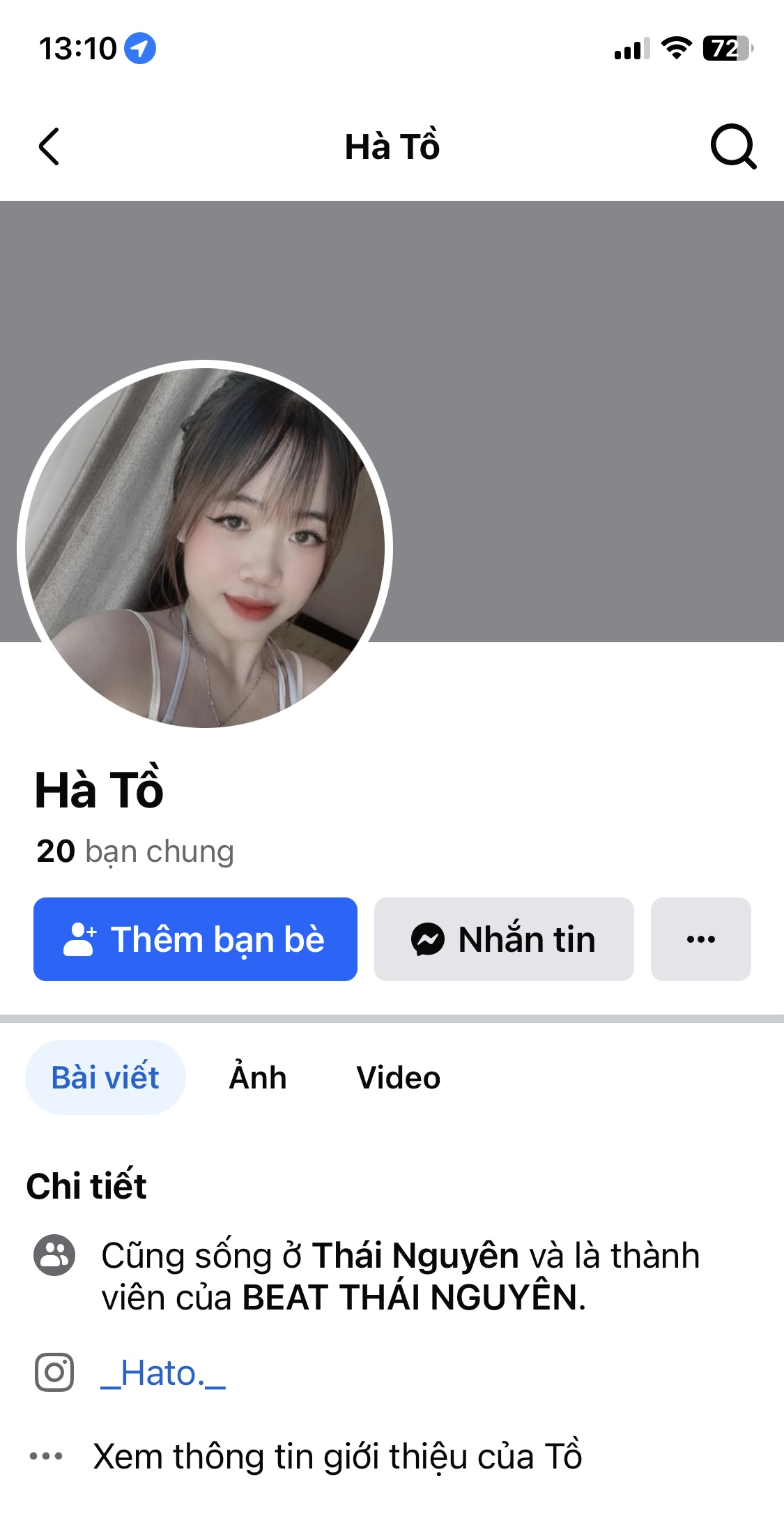Open search on this profile
This screenshot has width=784, height=1525.
[x=733, y=146]
